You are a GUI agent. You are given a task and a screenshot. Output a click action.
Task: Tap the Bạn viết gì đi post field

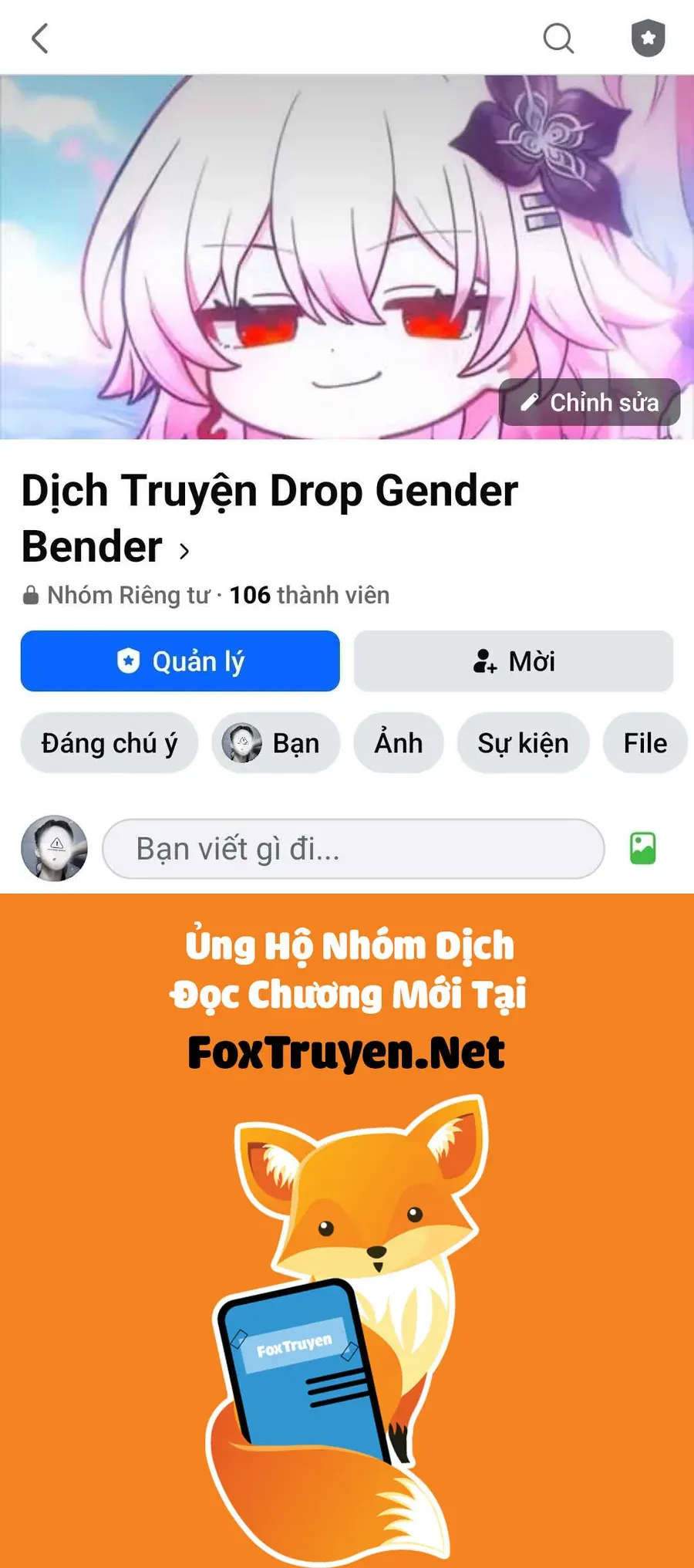(353, 849)
